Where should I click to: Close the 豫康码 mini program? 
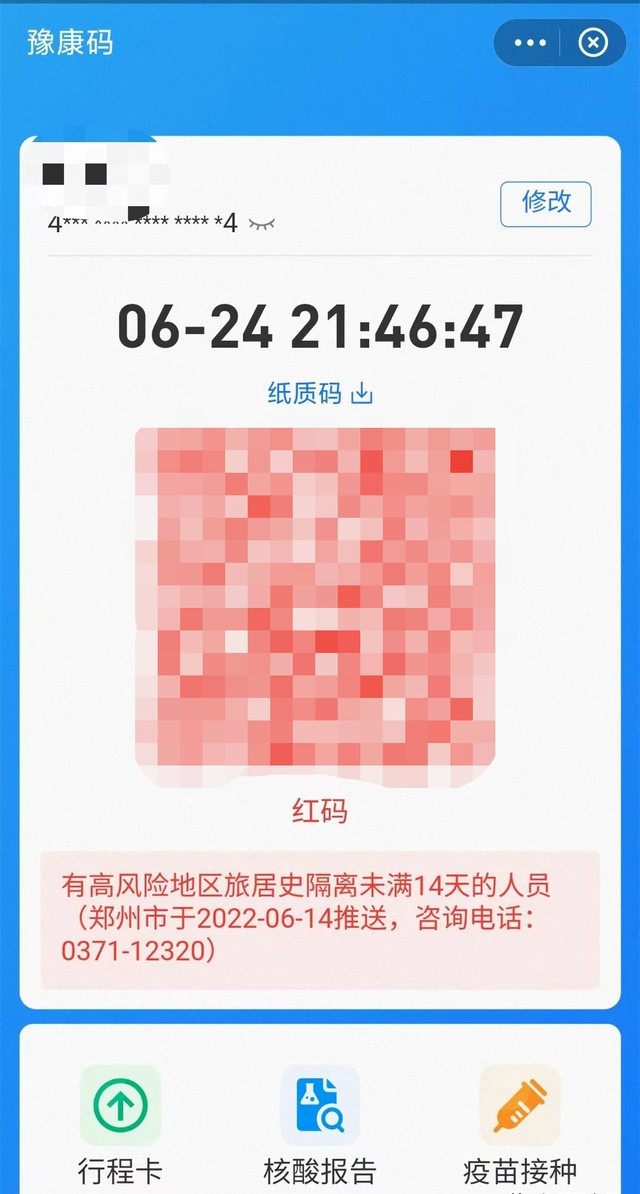click(593, 43)
